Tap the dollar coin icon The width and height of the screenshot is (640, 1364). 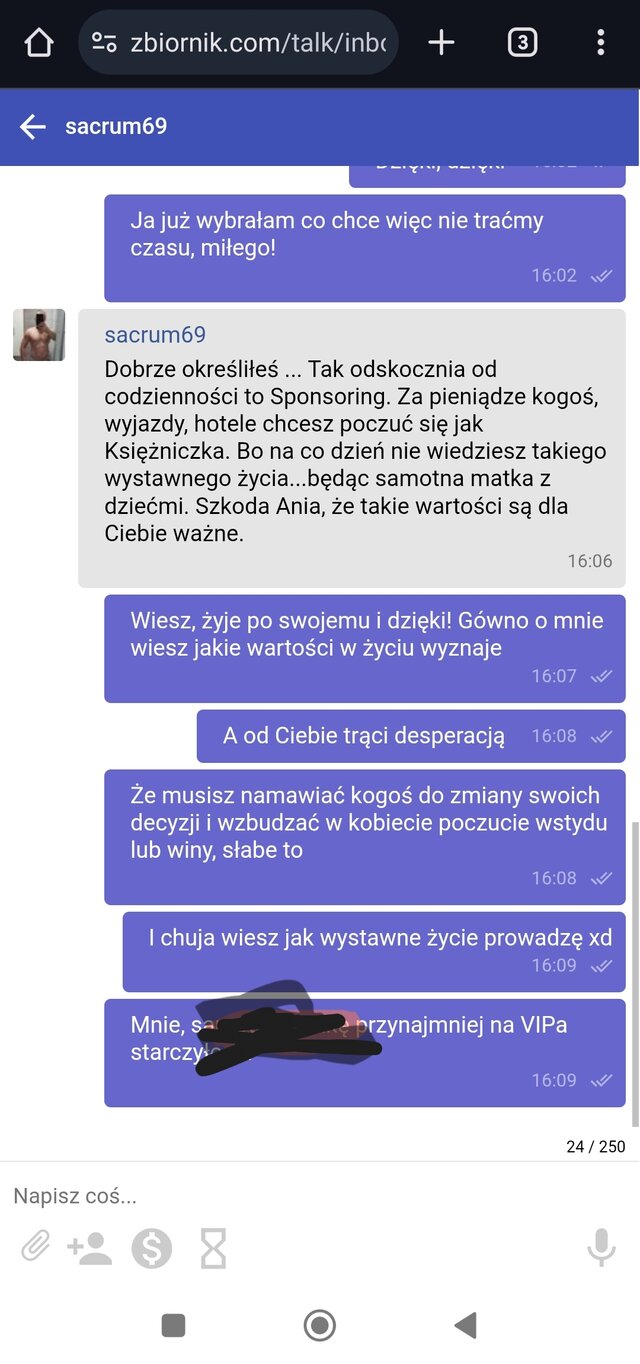(152, 1248)
